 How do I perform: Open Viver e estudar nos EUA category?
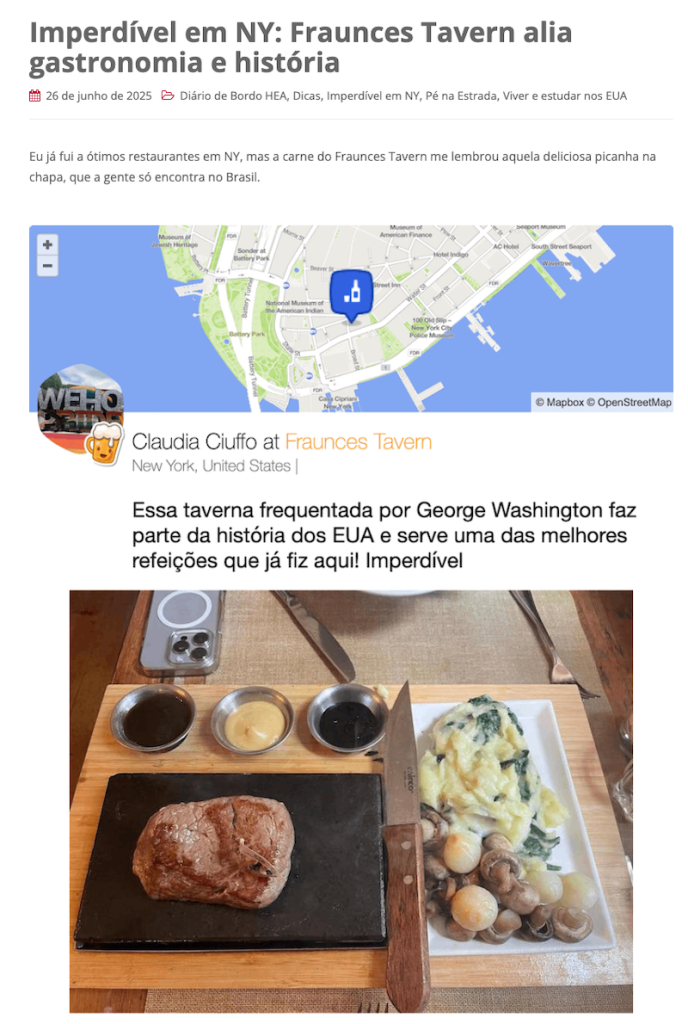[566, 96]
